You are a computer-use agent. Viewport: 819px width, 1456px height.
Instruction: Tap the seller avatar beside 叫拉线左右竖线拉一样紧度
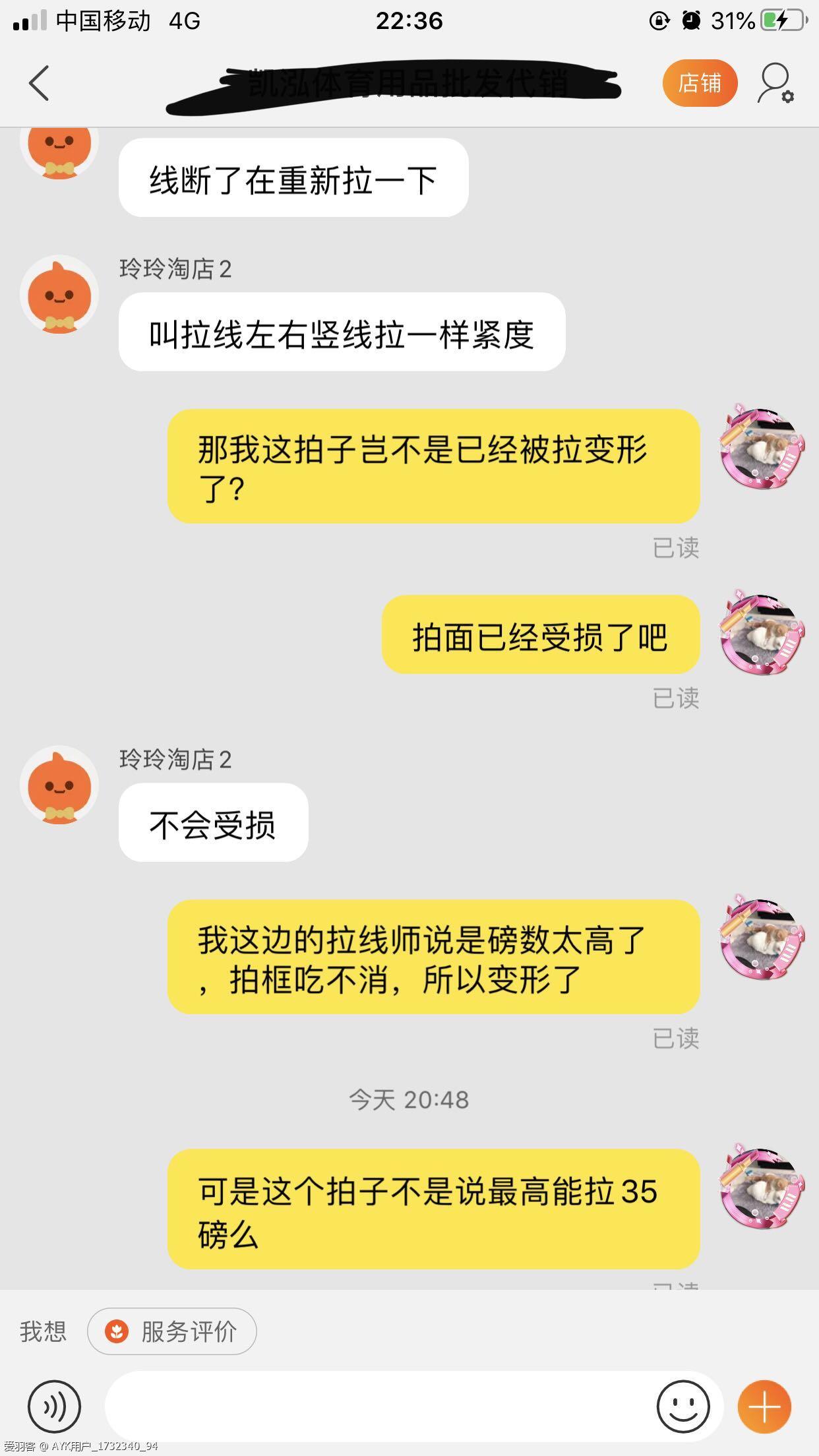pyautogui.click(x=59, y=295)
